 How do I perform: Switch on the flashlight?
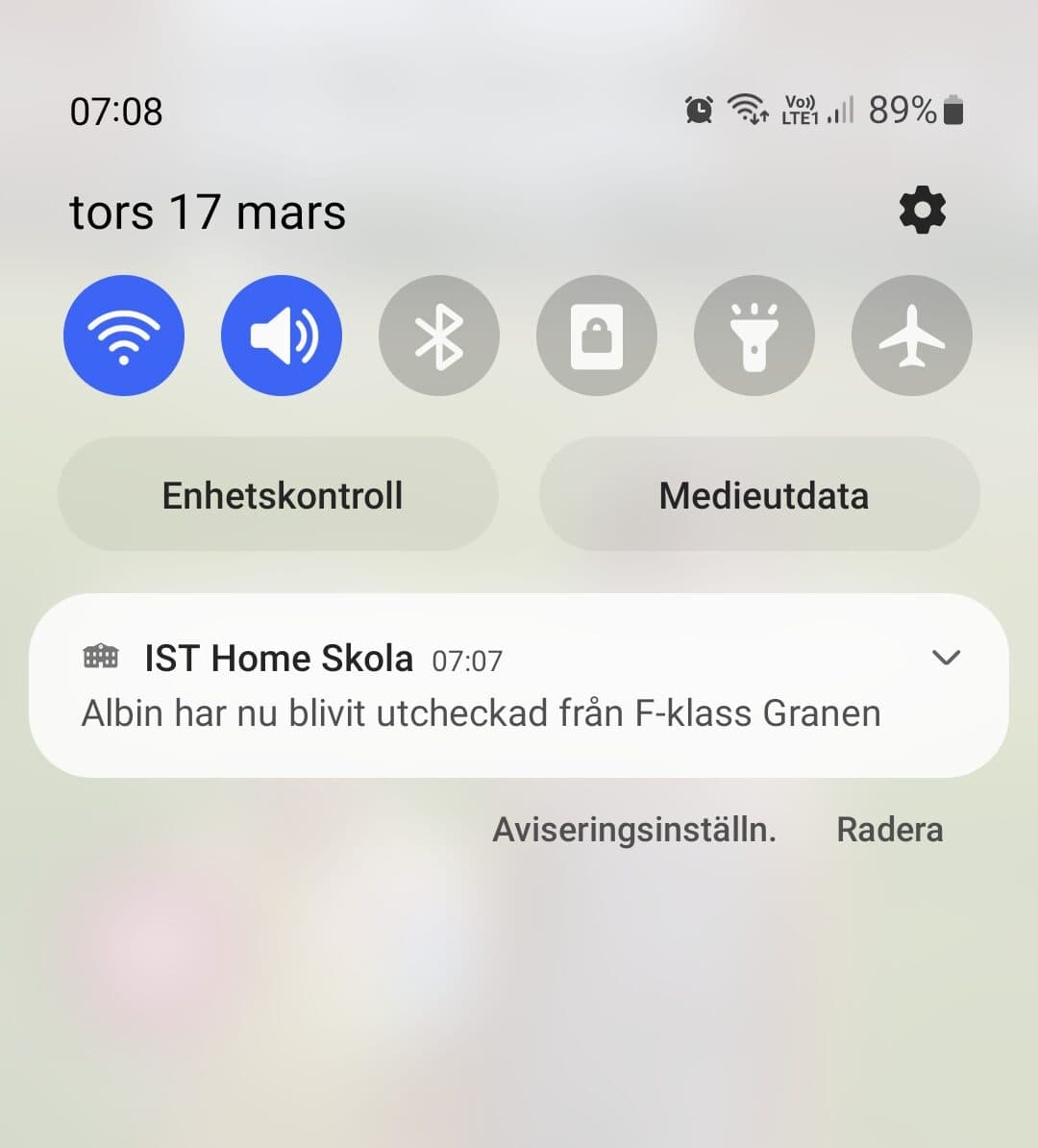754,336
